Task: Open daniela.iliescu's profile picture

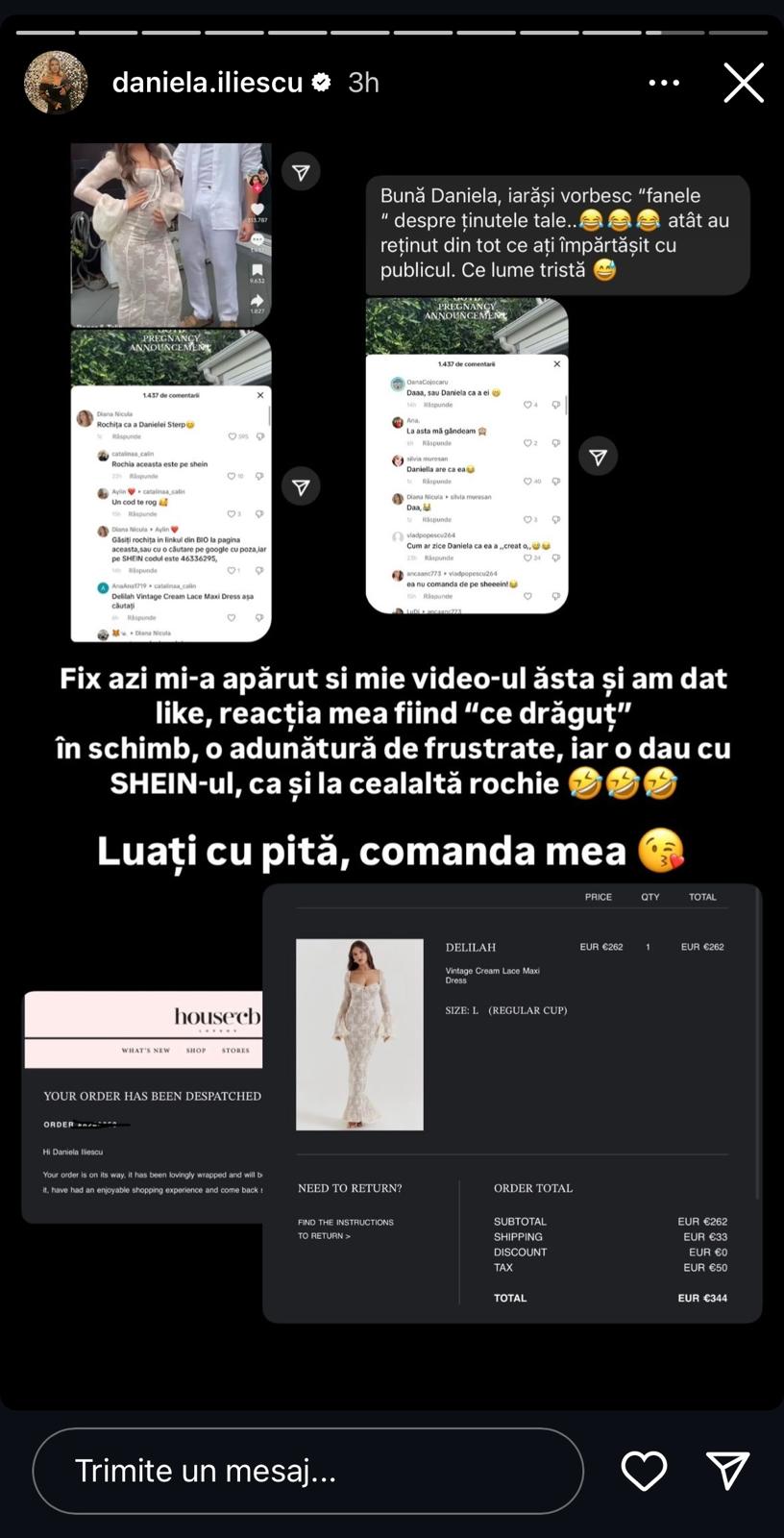Action: tap(56, 83)
